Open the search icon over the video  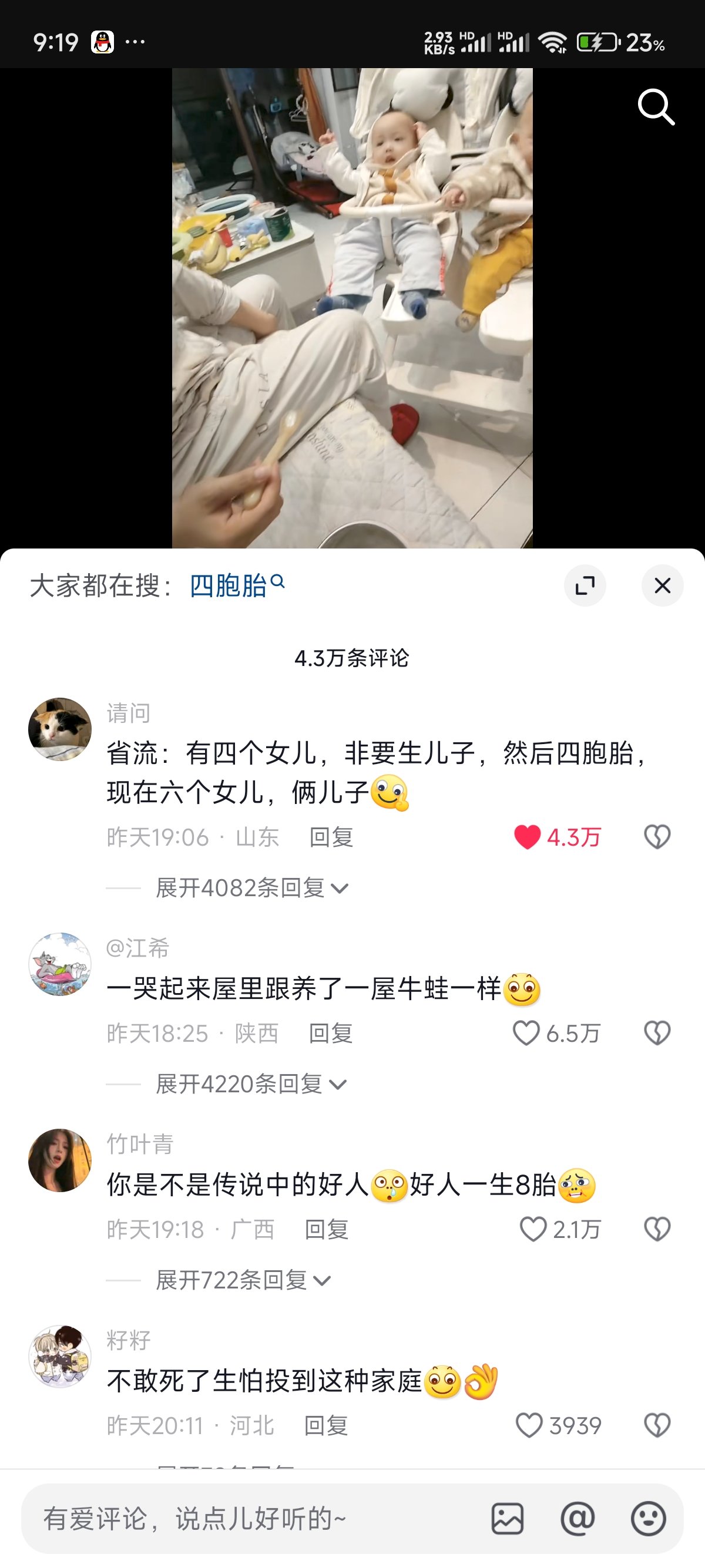click(656, 107)
